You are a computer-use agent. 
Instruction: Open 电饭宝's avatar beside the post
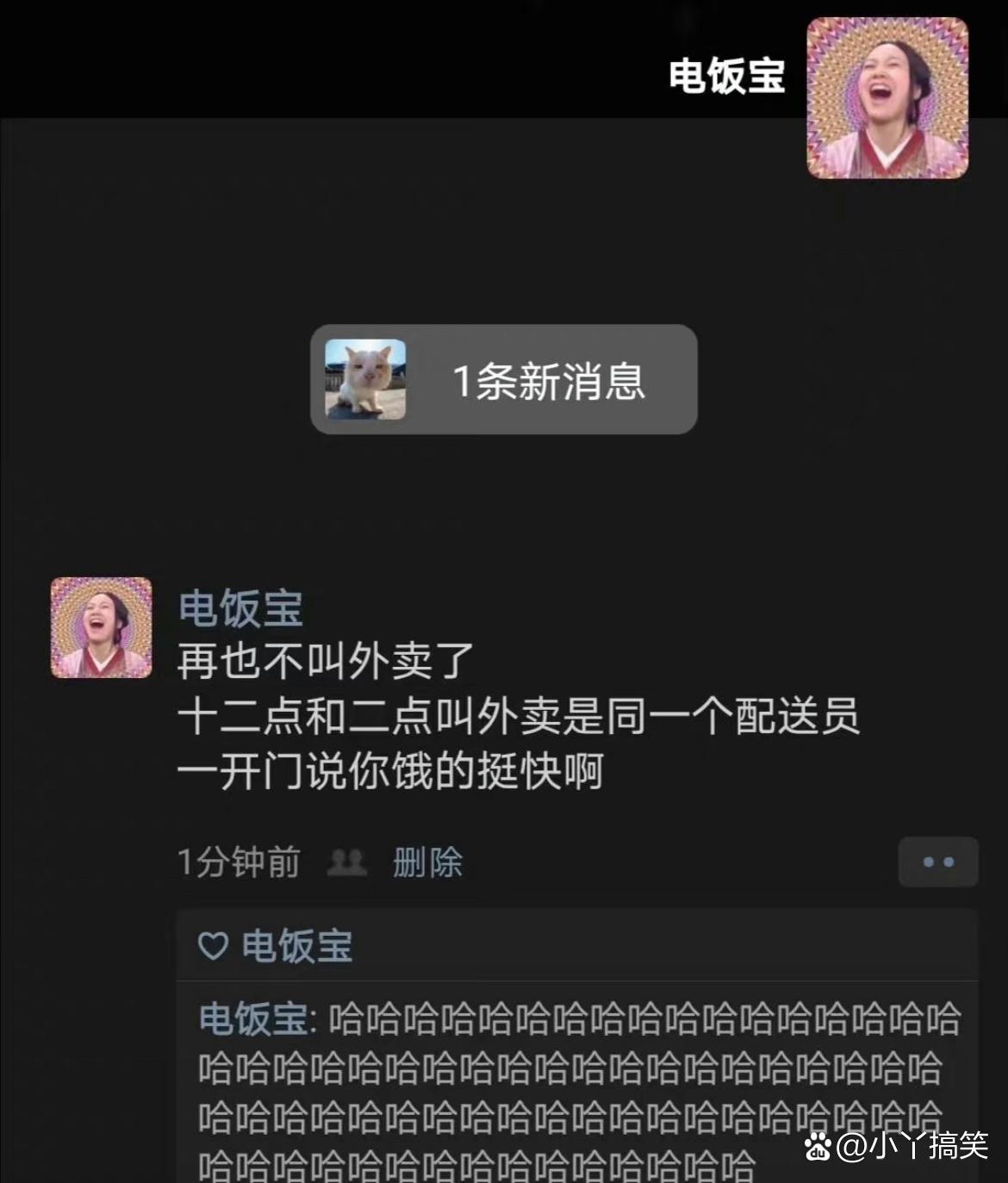coord(102,627)
